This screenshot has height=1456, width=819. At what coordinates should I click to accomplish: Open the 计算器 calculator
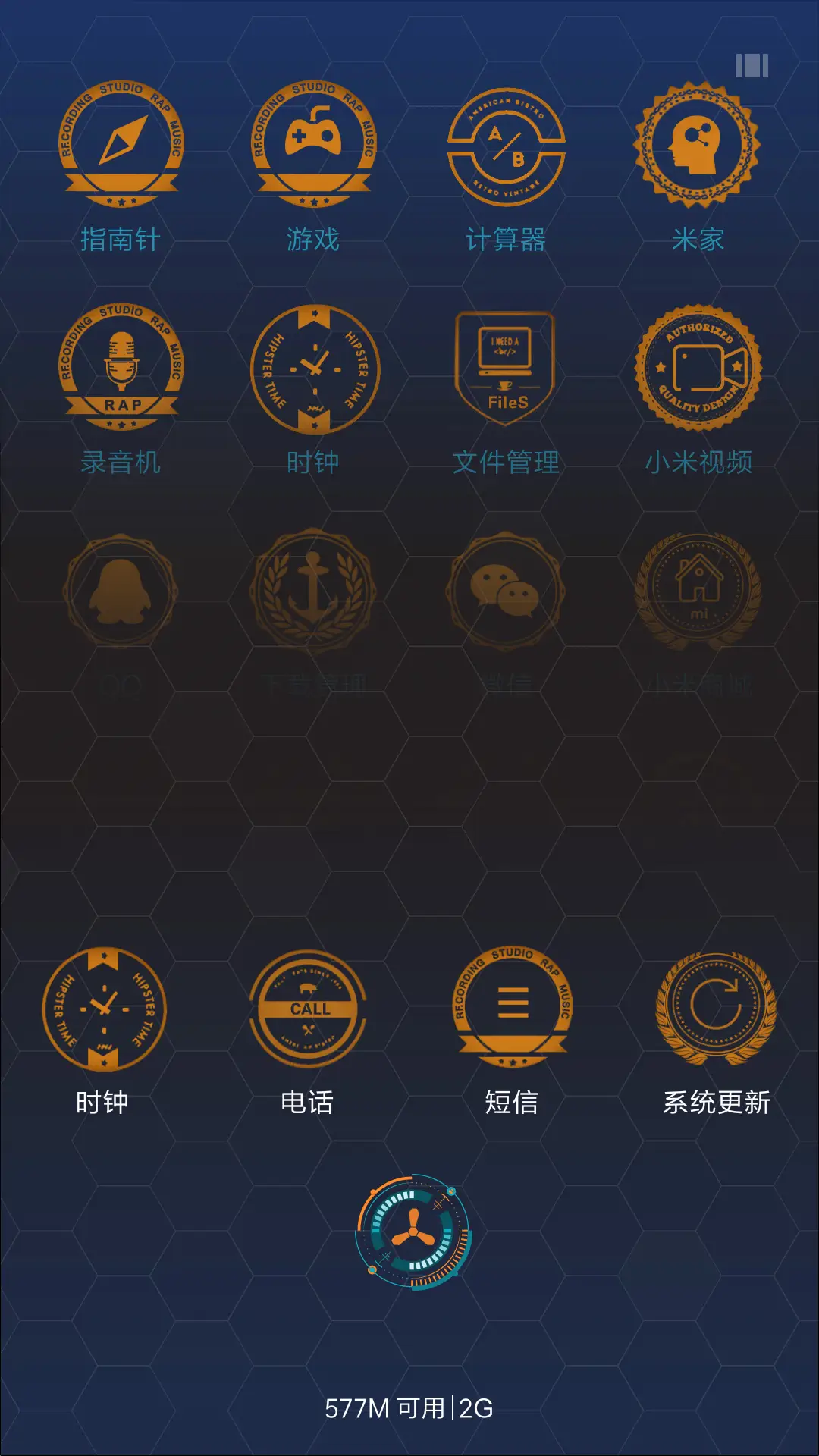tap(505, 144)
